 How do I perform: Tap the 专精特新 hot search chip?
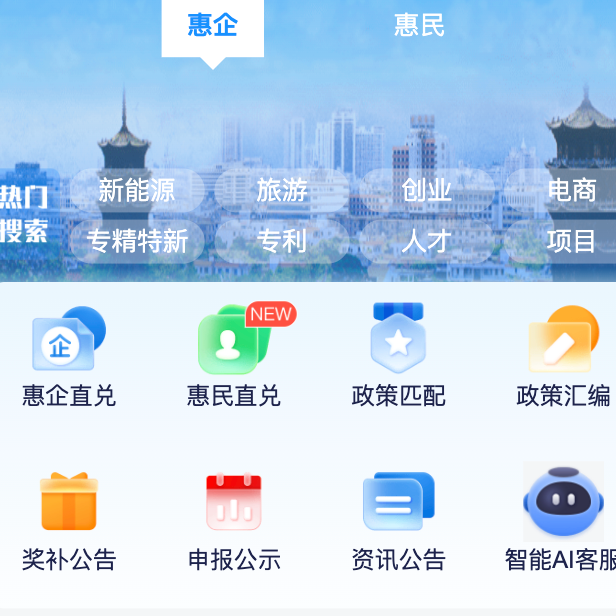(x=137, y=241)
